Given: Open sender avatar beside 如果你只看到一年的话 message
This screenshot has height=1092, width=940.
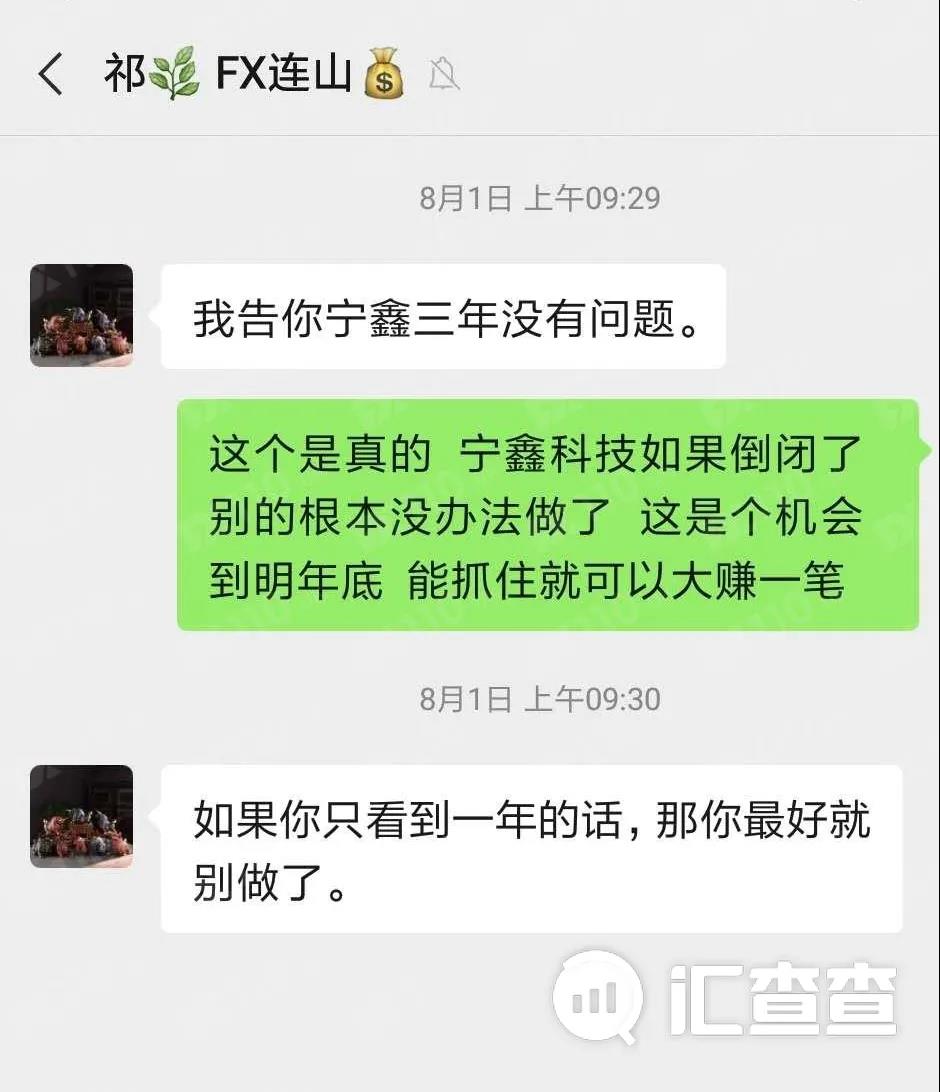Looking at the screenshot, I should pyautogui.click(x=81, y=816).
